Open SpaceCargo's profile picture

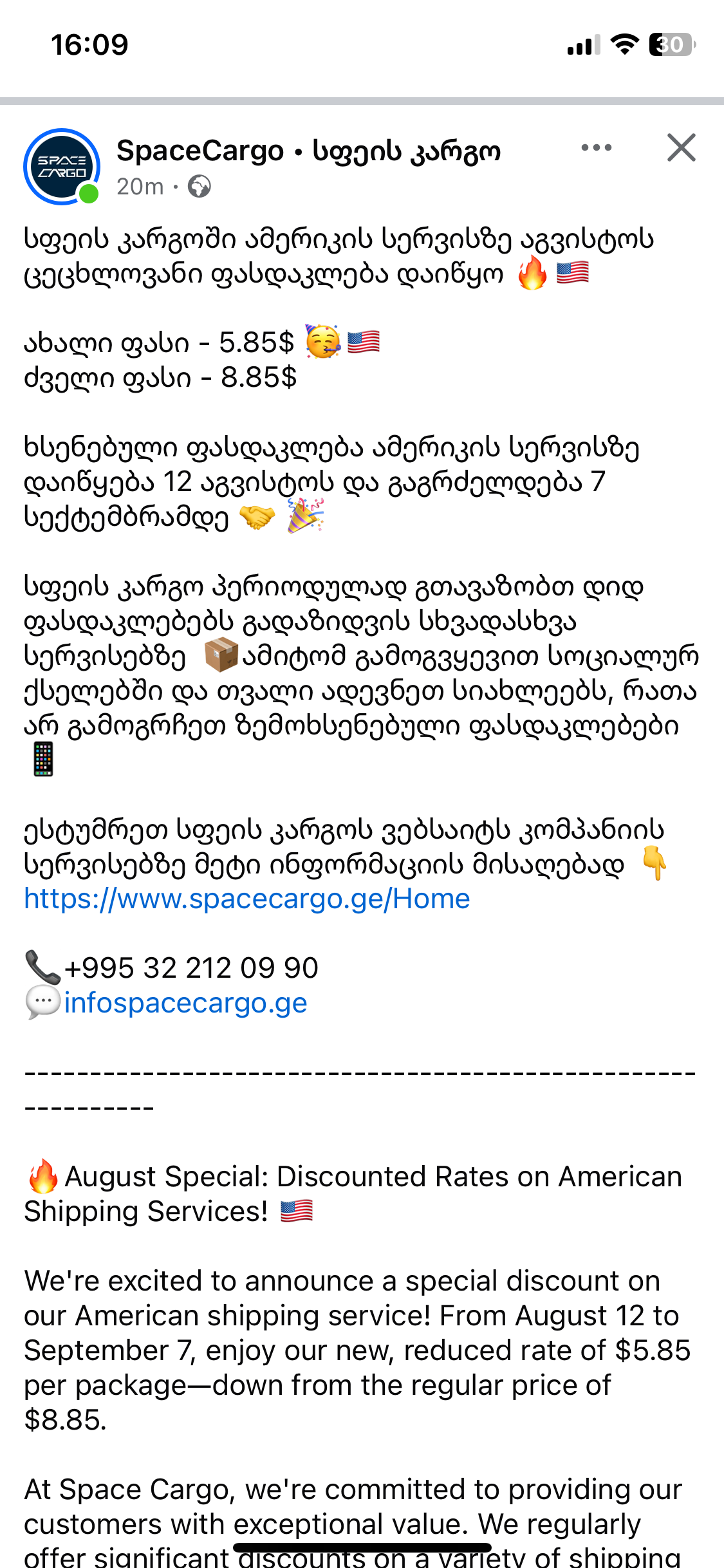pos(62,167)
